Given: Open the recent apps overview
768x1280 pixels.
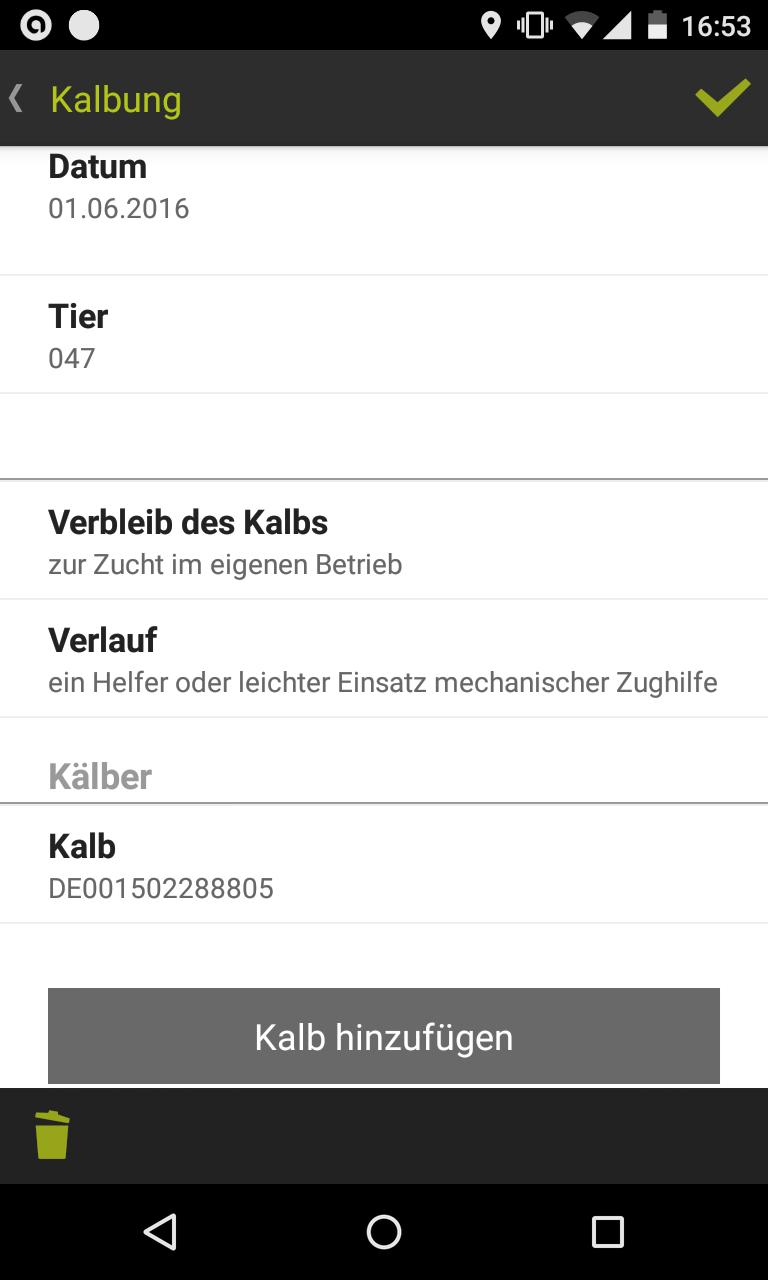Looking at the screenshot, I should click(x=607, y=1232).
